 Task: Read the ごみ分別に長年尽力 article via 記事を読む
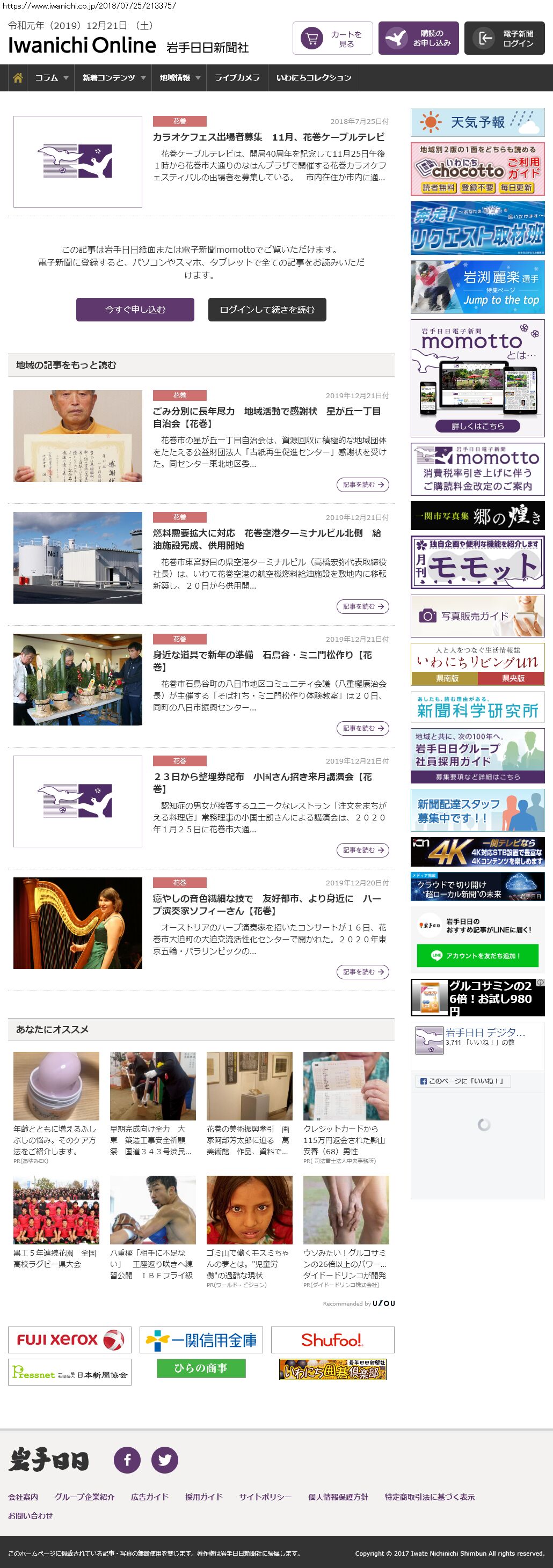[x=362, y=485]
